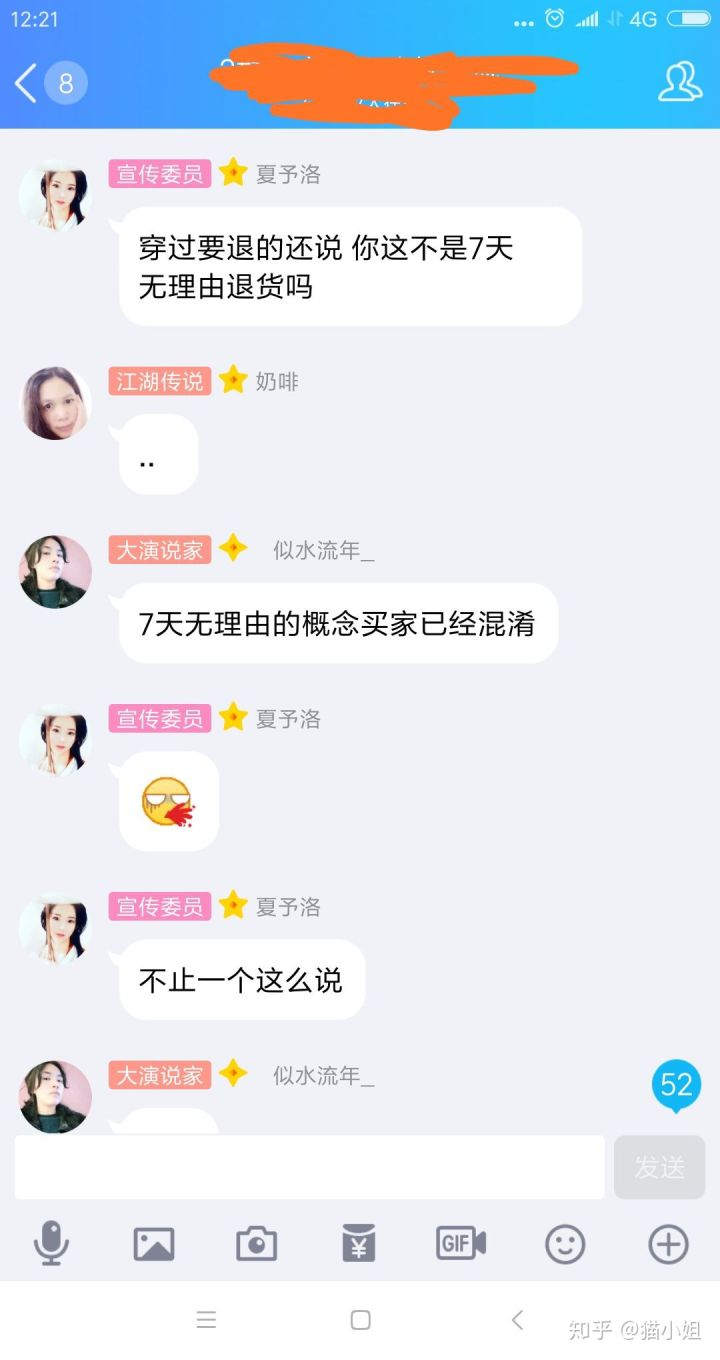Open the photo gallery picker
The image size is (720, 1360).
pyautogui.click(x=154, y=1244)
